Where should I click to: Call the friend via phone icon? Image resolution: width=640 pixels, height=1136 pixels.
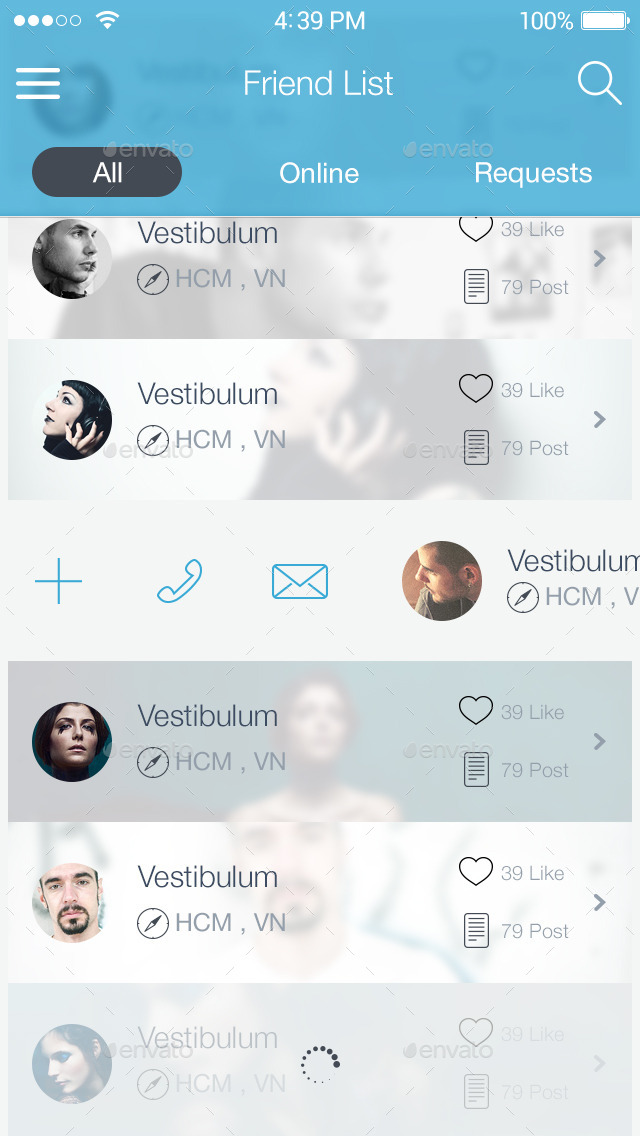[180, 581]
